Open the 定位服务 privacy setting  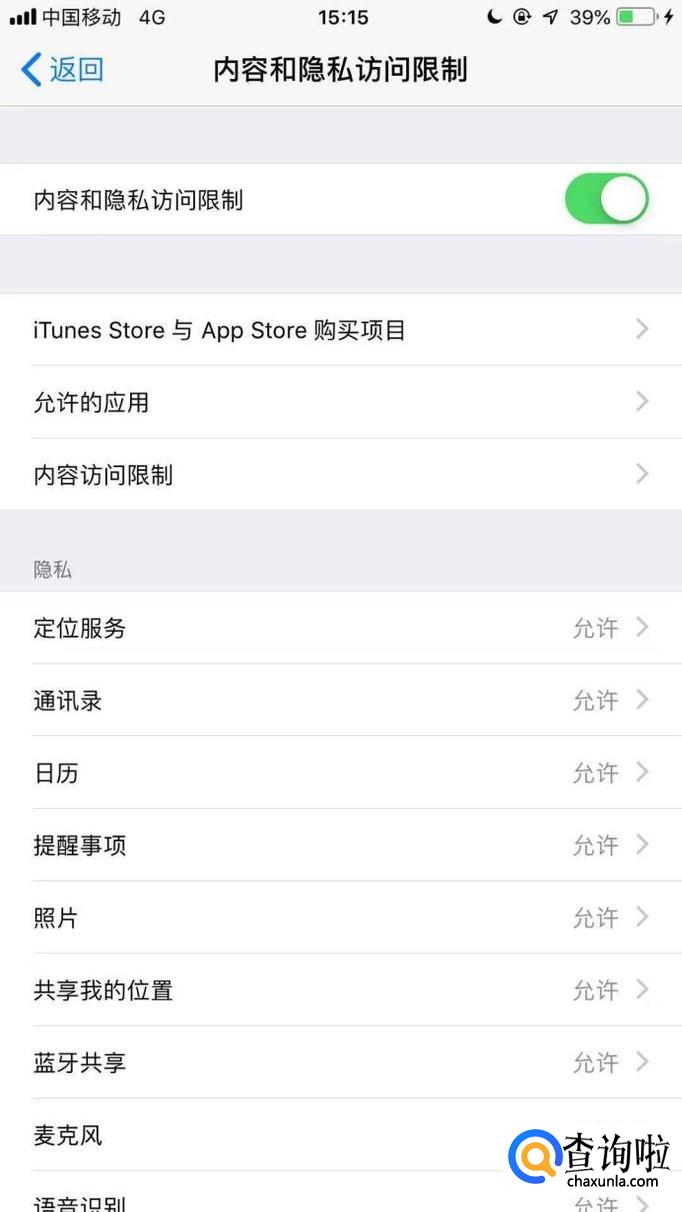341,628
